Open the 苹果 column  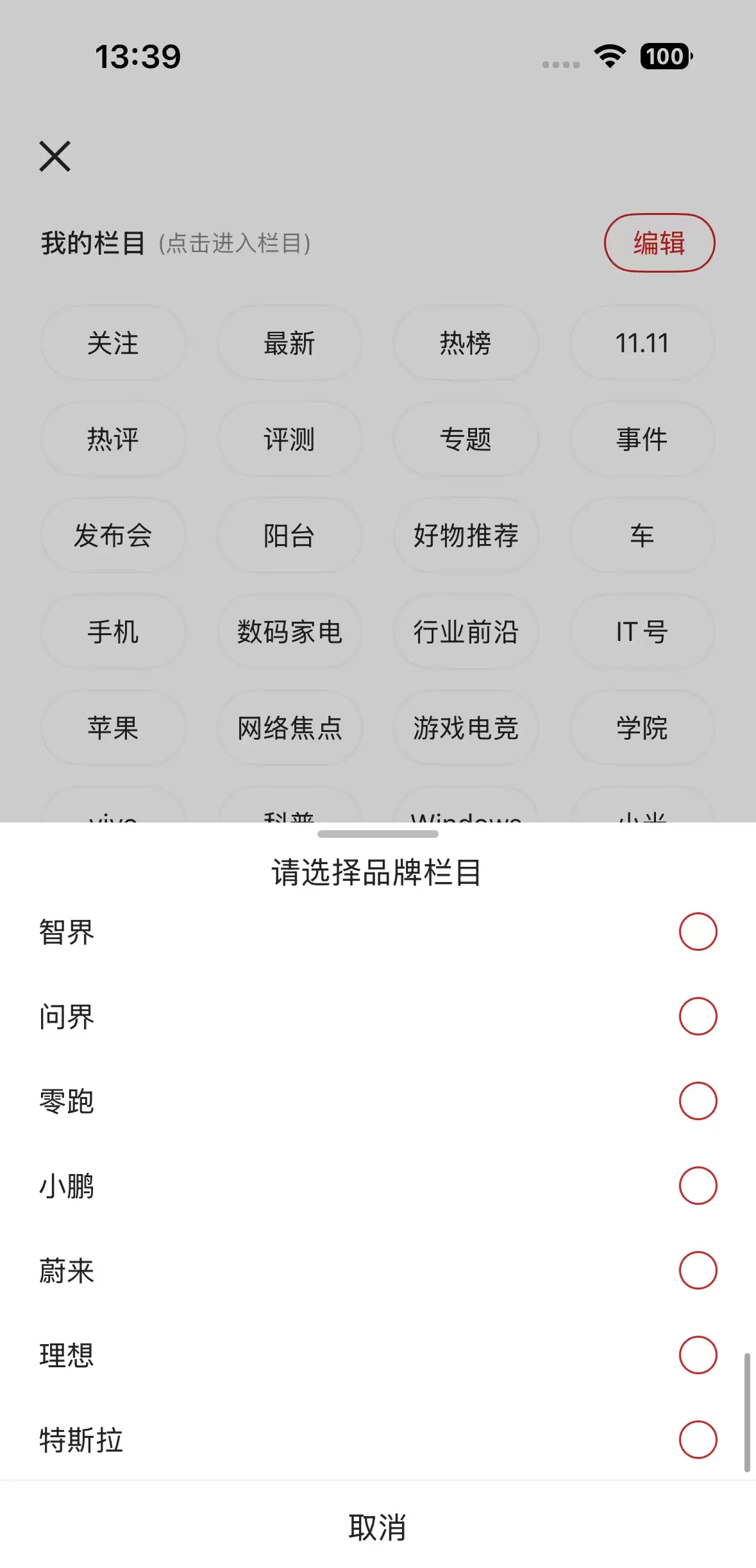tap(112, 729)
